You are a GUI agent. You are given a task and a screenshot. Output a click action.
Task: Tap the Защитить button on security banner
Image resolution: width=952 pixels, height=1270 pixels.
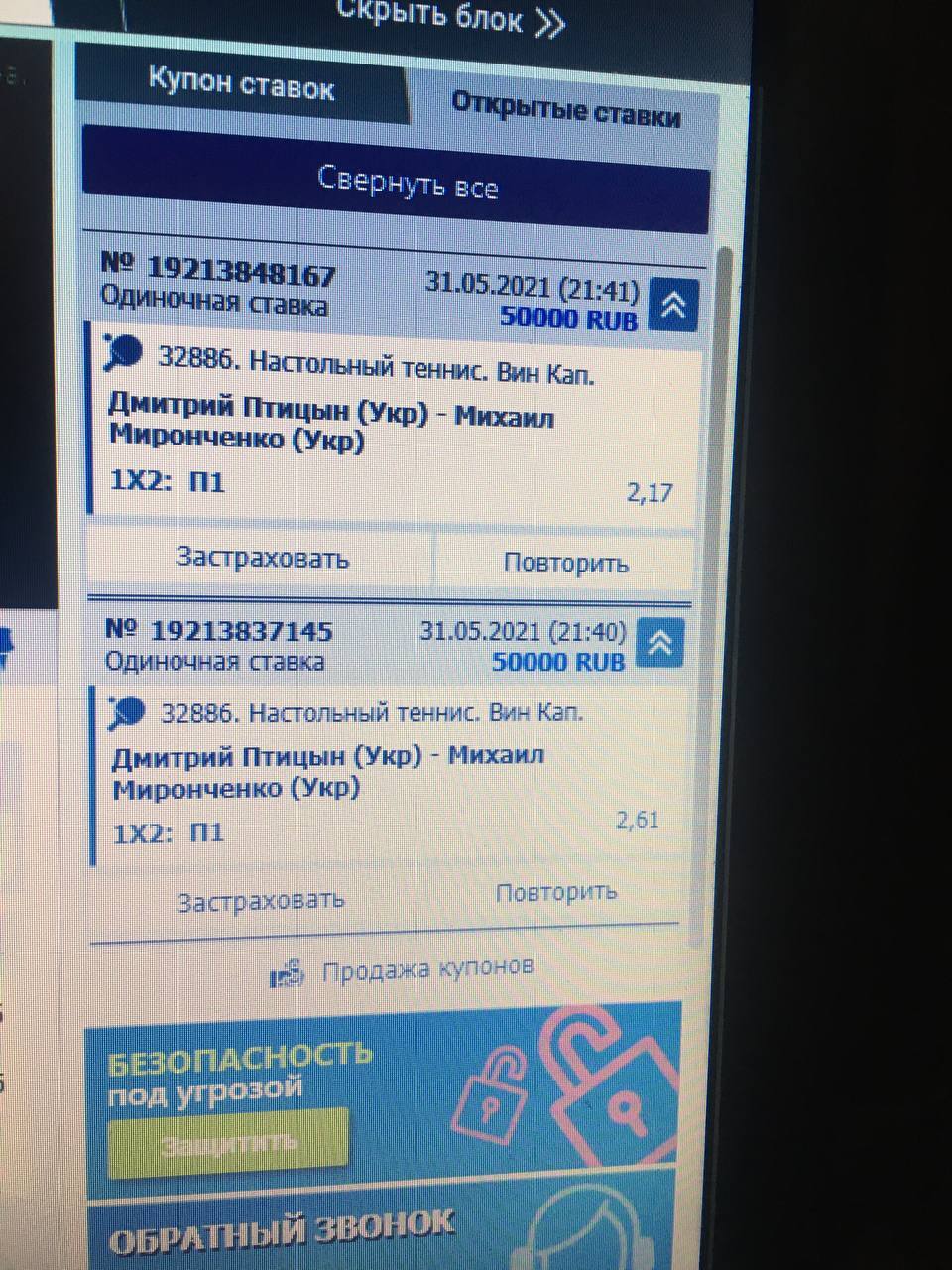point(228,1143)
